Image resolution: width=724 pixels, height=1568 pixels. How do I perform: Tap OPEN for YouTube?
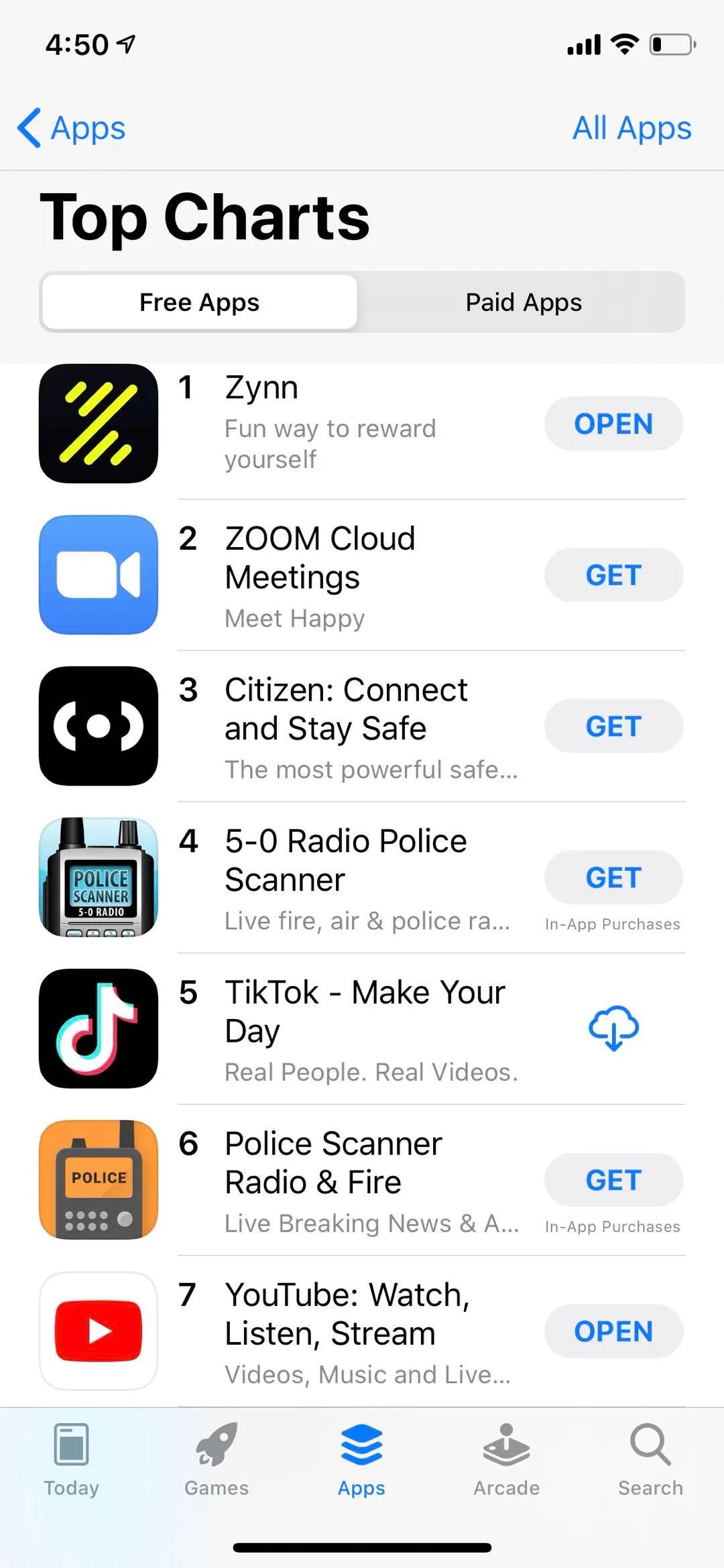613,1331
